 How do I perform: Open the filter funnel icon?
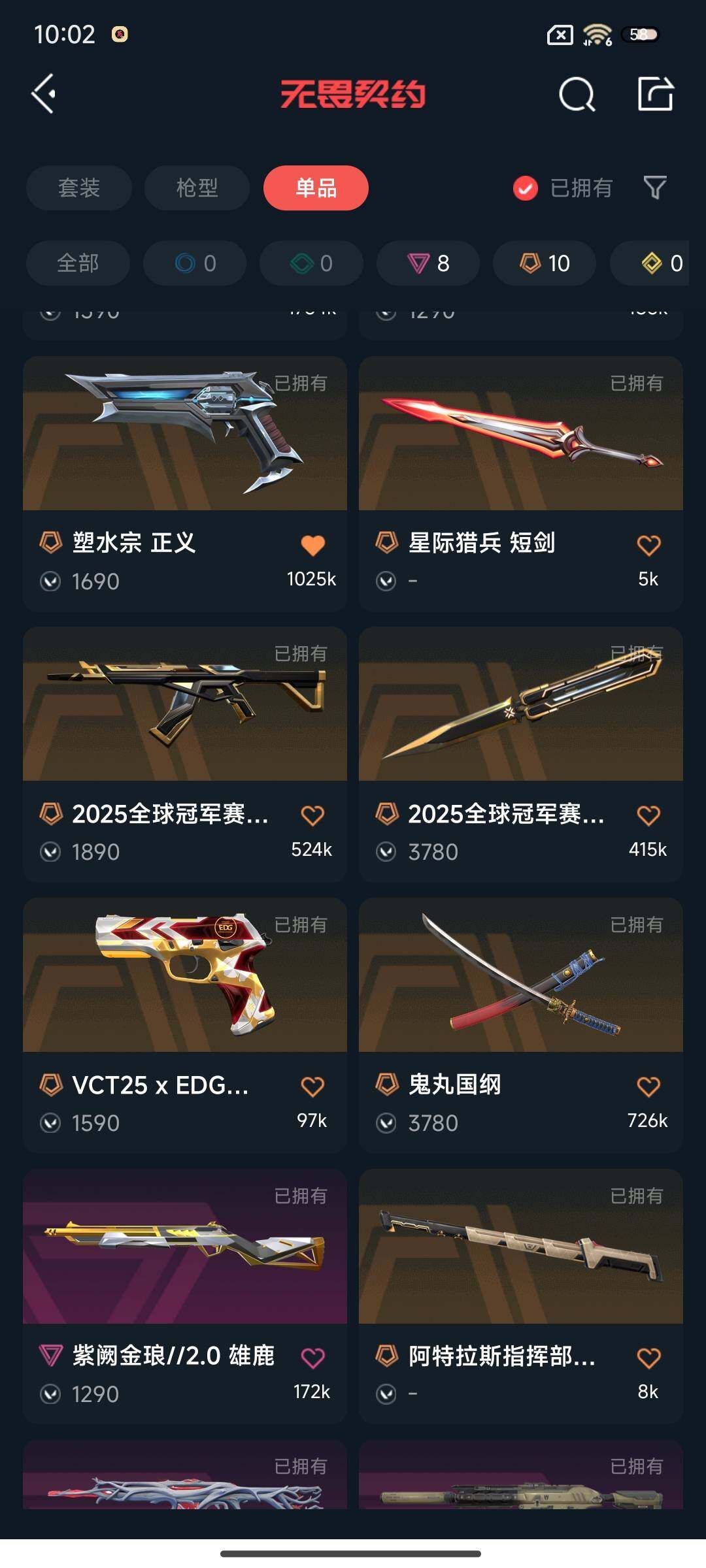pyautogui.click(x=655, y=188)
